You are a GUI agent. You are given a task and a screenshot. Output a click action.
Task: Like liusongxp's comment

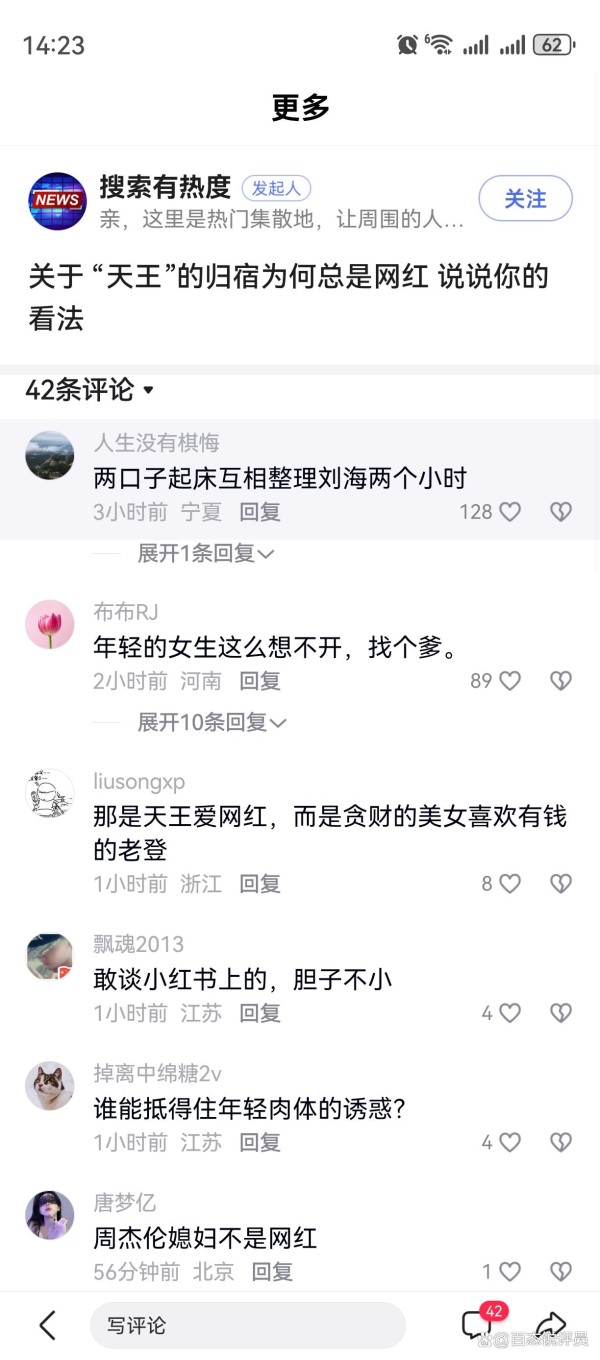[x=510, y=884]
